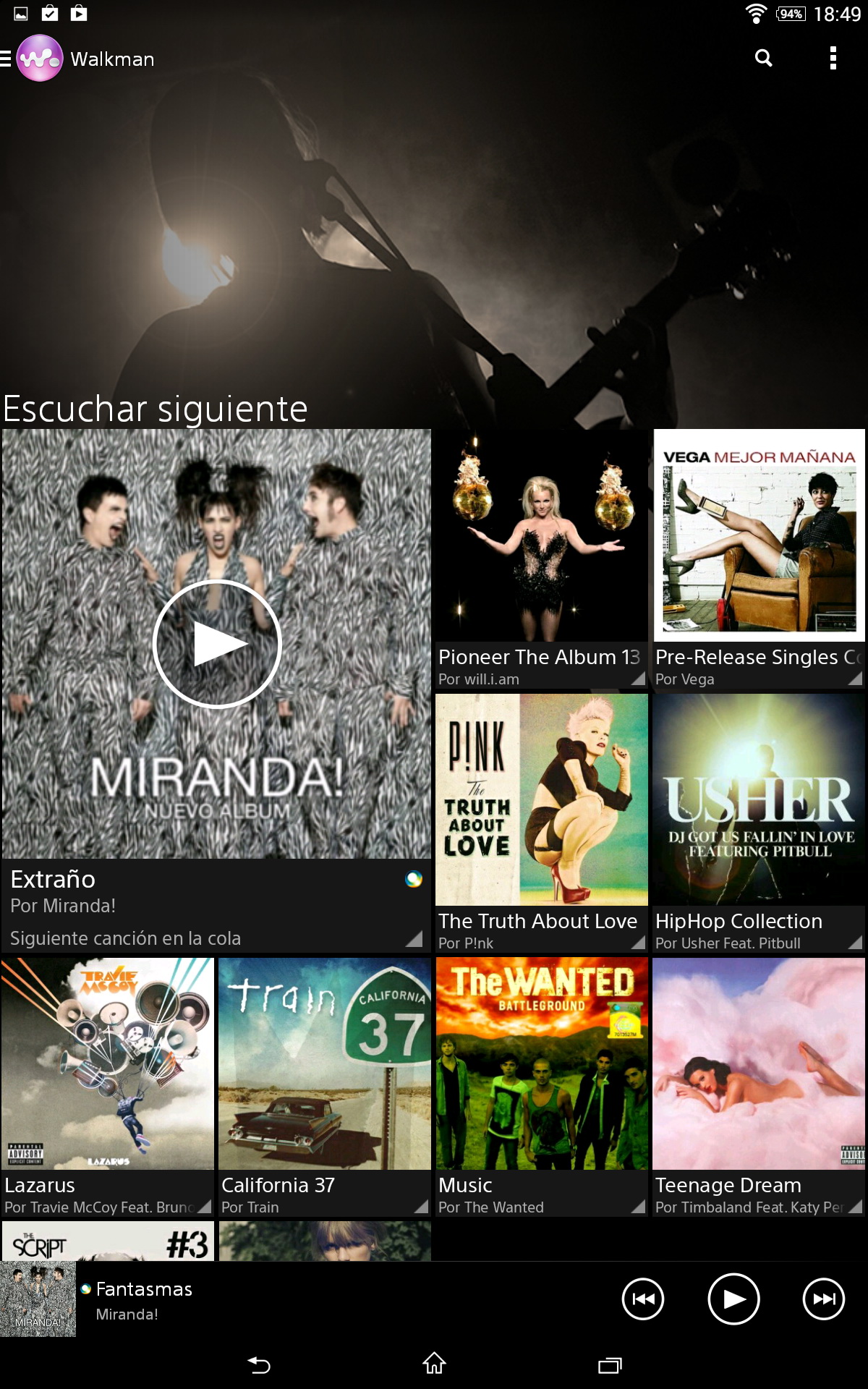Open the search icon
The image size is (868, 1389).
tap(763, 59)
